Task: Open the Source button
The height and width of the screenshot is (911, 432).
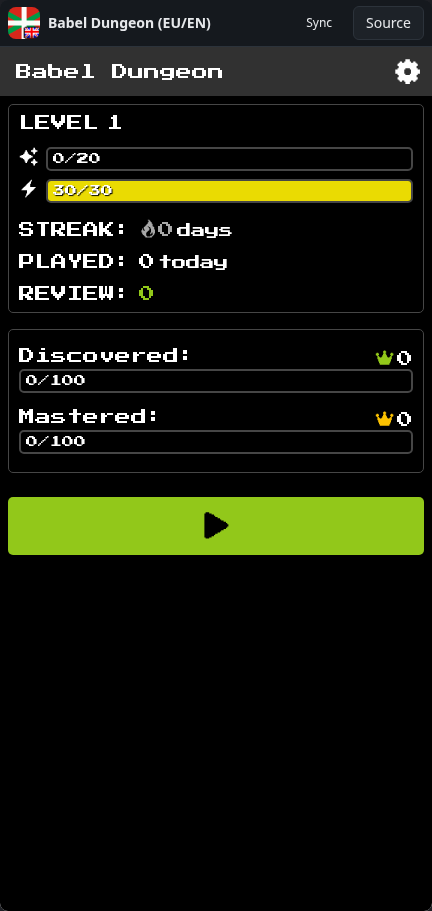Action: click(x=388, y=23)
